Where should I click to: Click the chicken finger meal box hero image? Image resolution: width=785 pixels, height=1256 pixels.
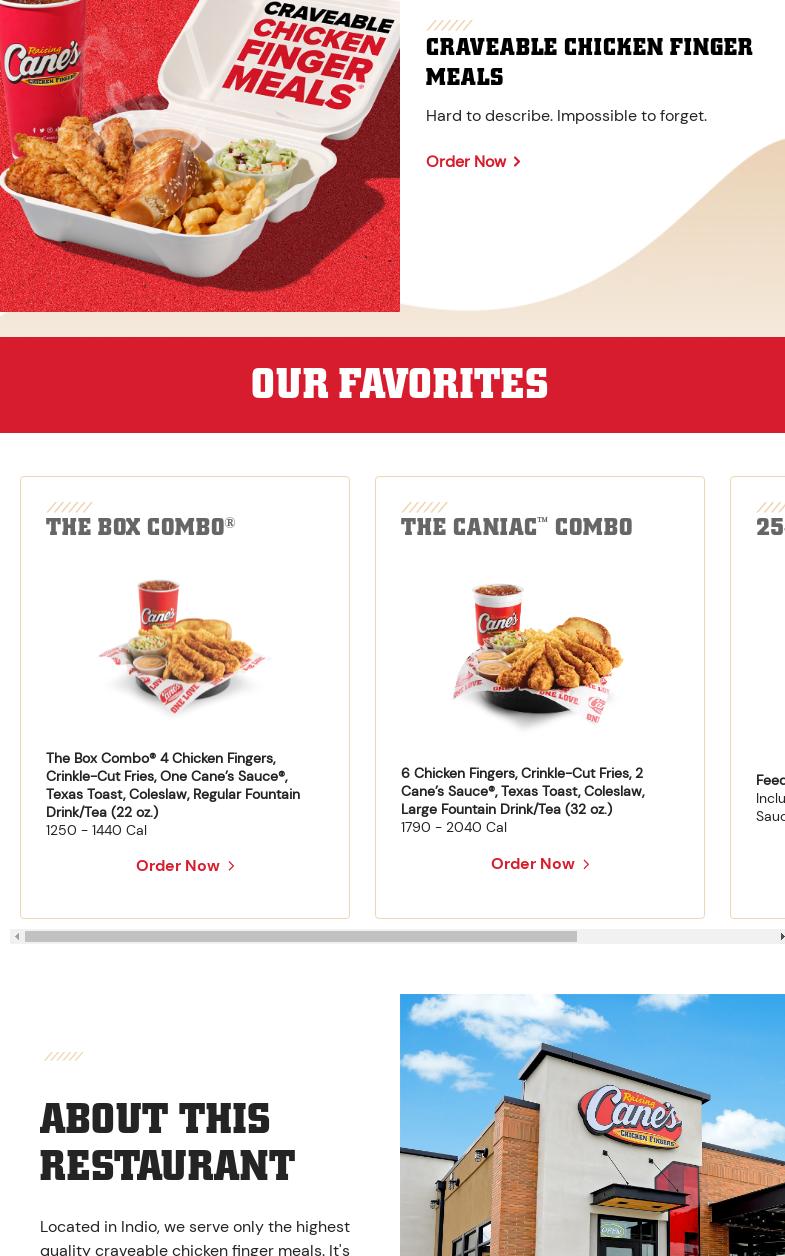coord(200,155)
